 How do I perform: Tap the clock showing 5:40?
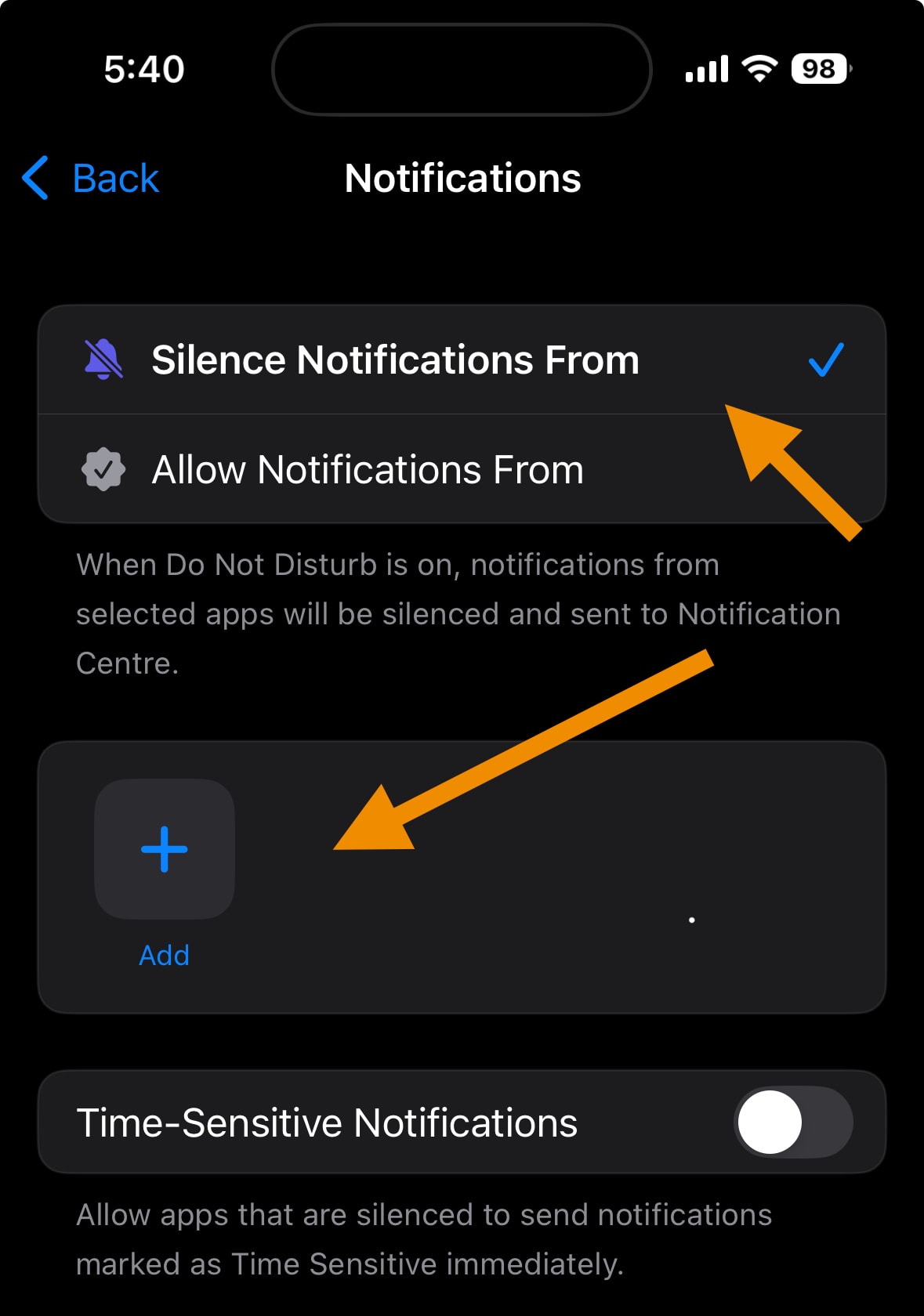(143, 69)
